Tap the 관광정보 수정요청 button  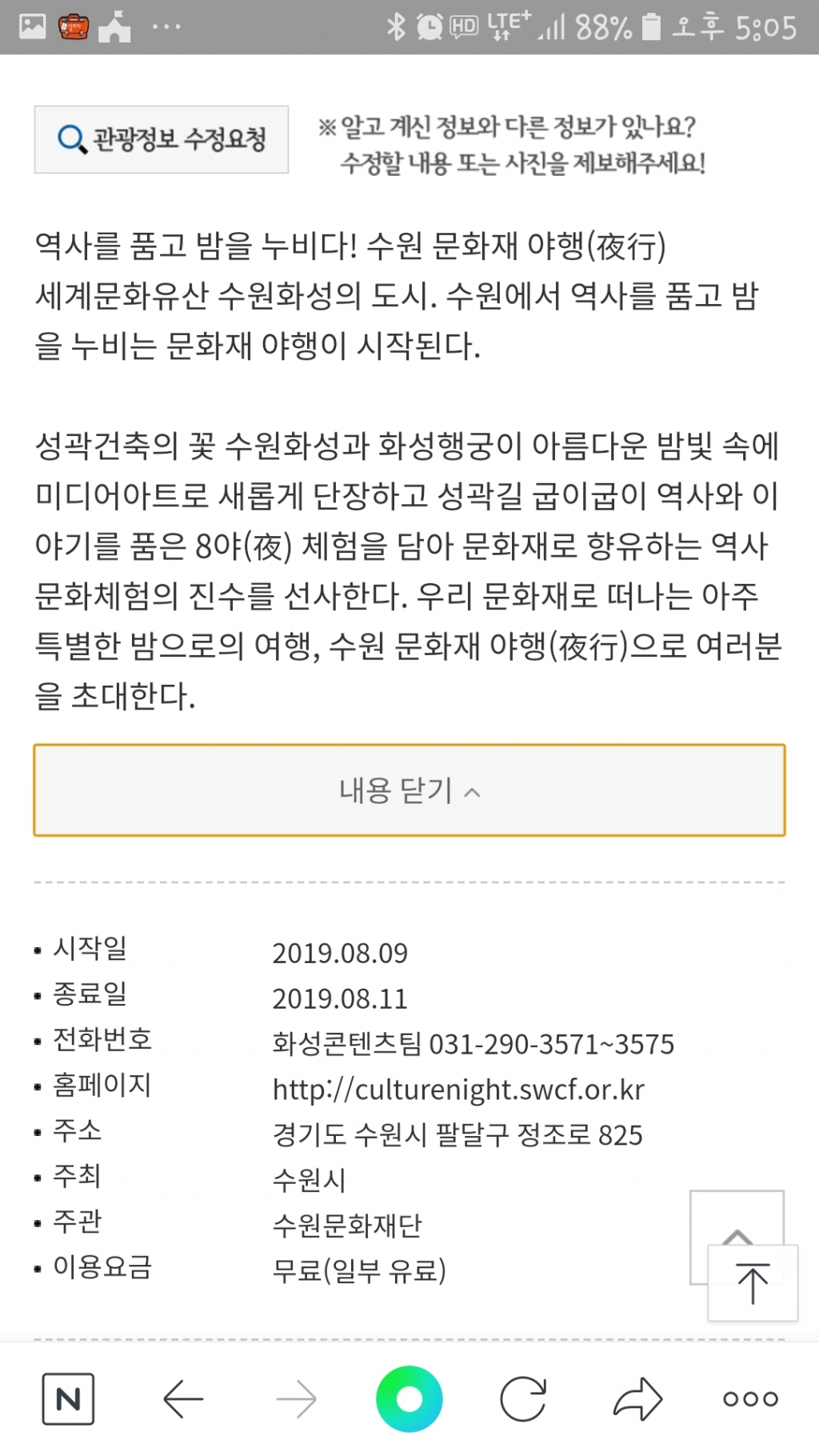(x=162, y=139)
